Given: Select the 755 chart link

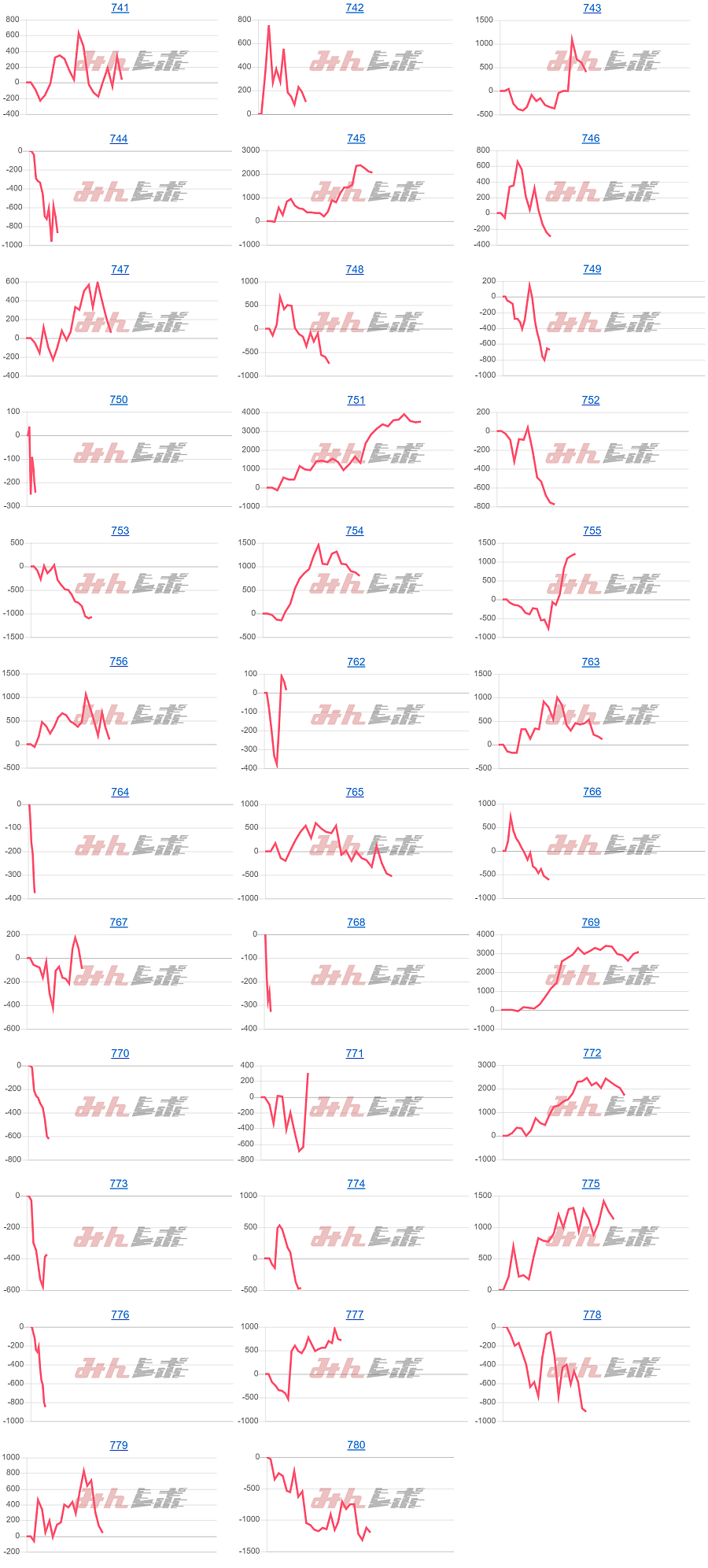Looking at the screenshot, I should [x=592, y=531].
